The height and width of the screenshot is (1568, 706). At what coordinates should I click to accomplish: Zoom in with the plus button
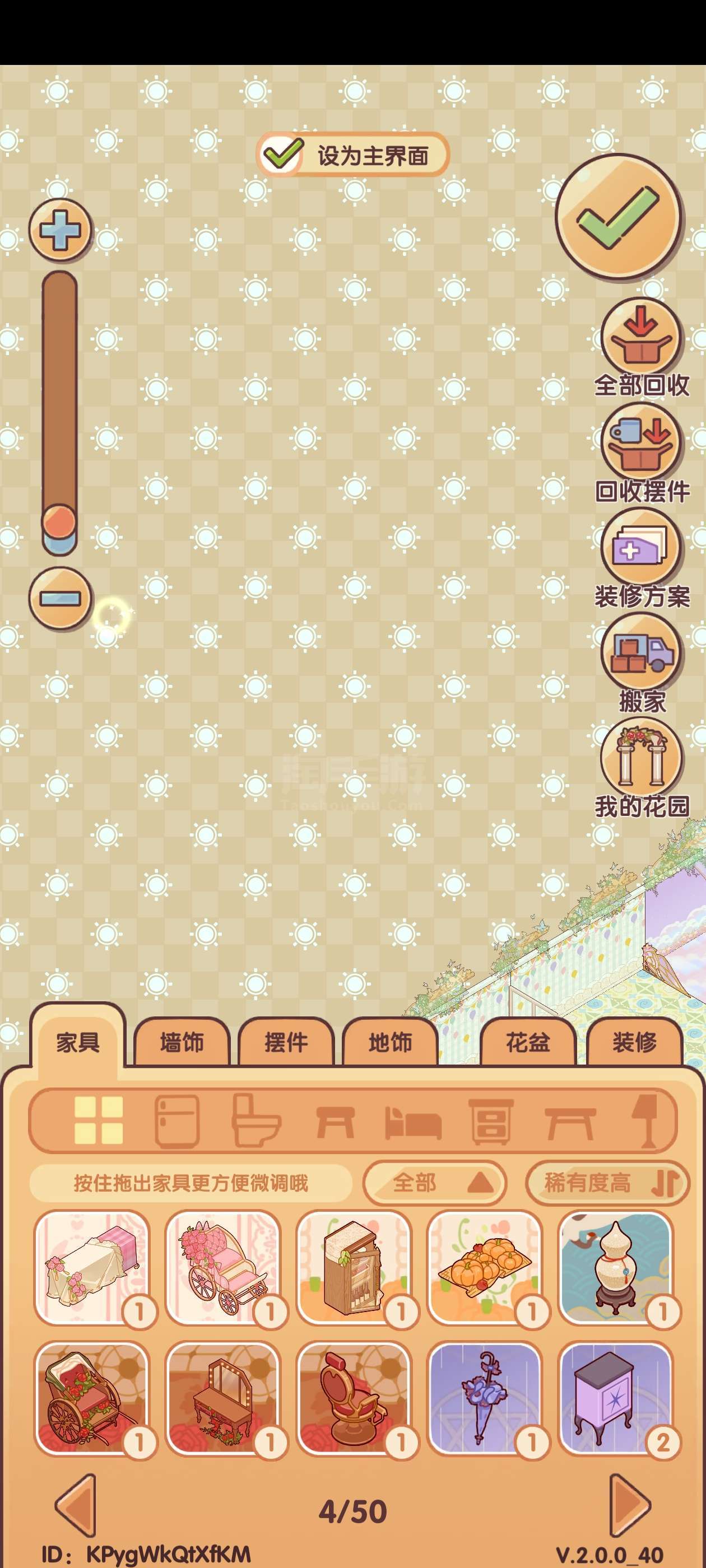click(60, 230)
